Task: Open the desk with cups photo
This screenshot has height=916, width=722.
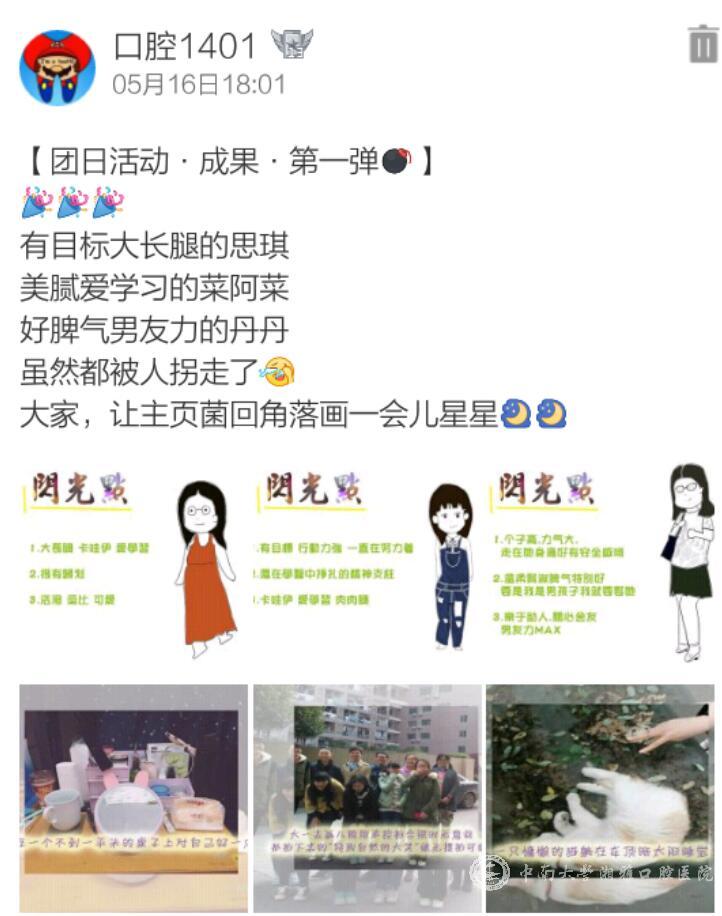Action: 132,797
